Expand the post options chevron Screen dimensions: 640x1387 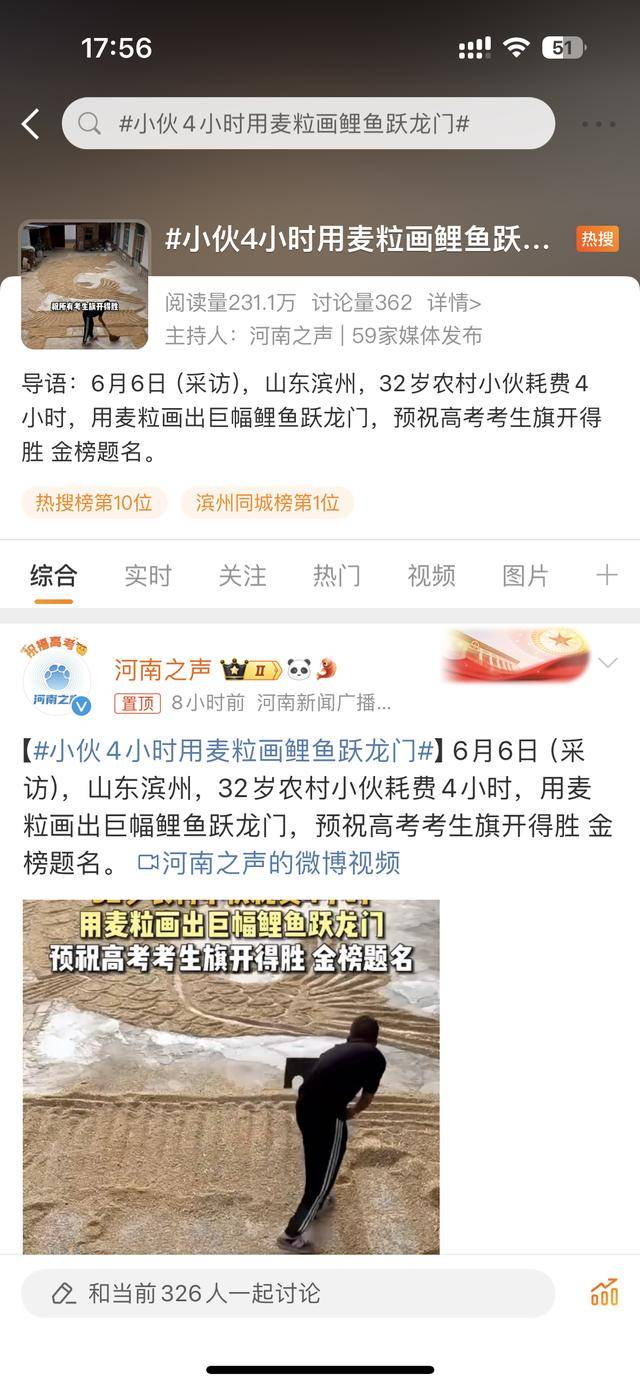tap(607, 663)
